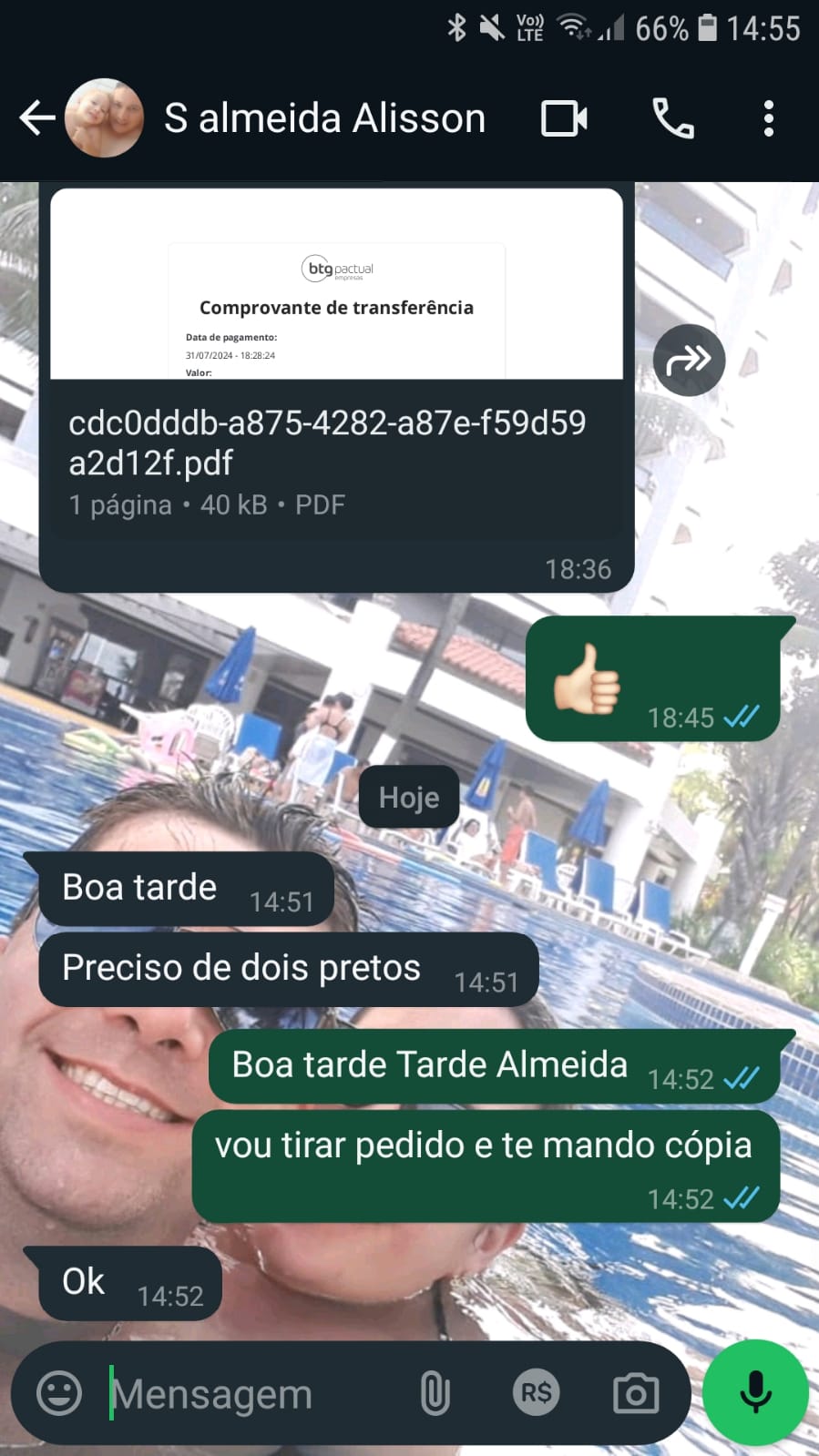819x1456 pixels.
Task: Start a video call with Alisson
Action: tap(564, 118)
